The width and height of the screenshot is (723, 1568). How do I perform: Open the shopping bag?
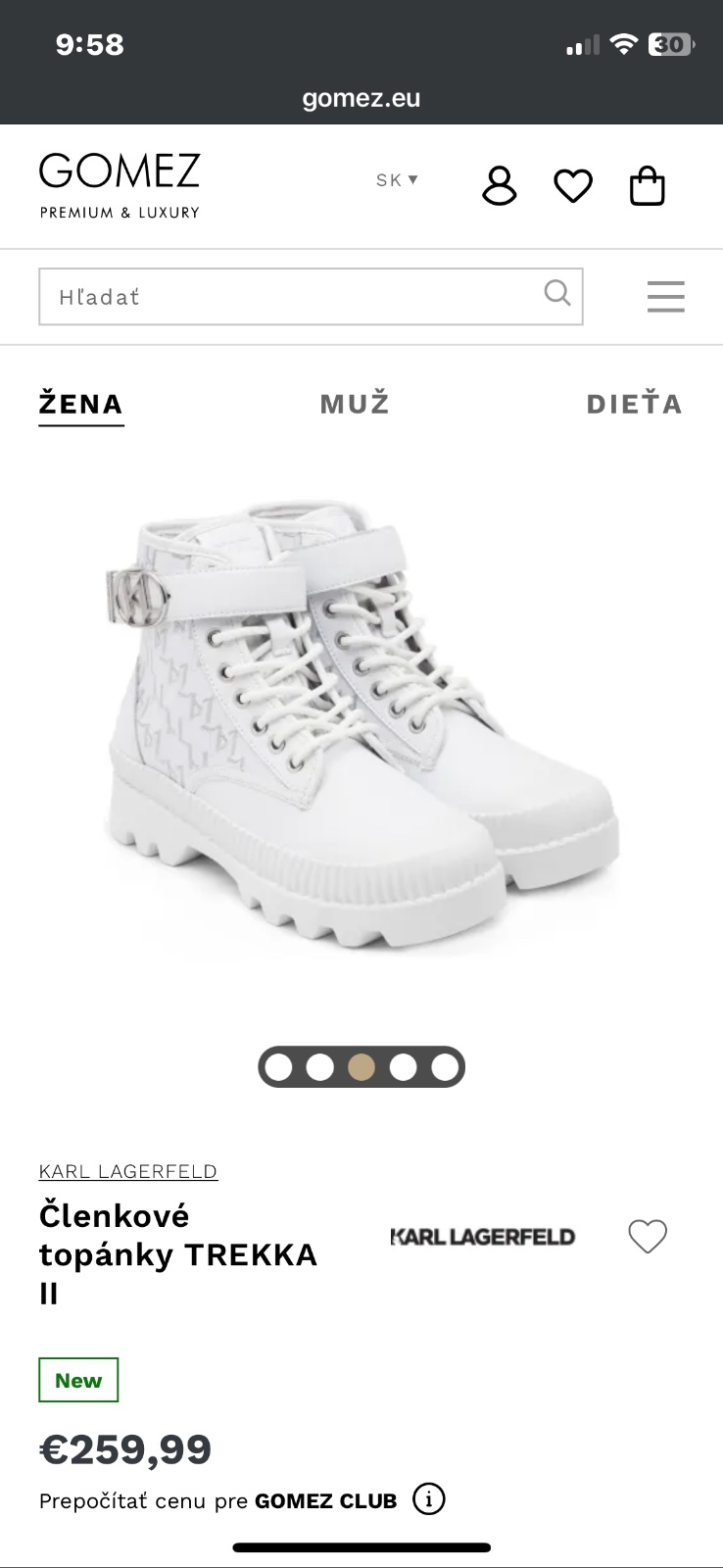click(x=647, y=185)
